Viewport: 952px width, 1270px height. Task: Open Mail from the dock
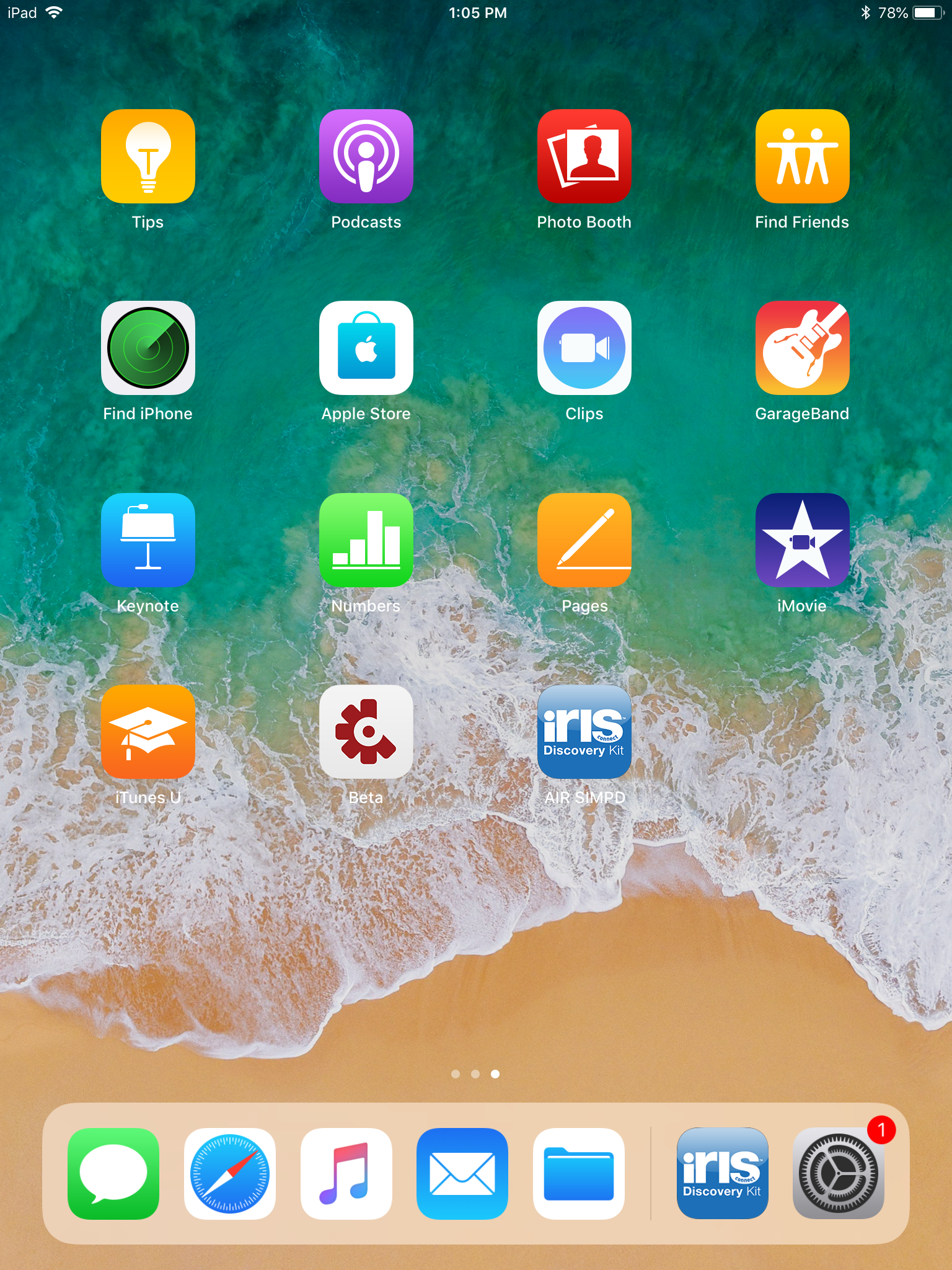click(462, 1173)
